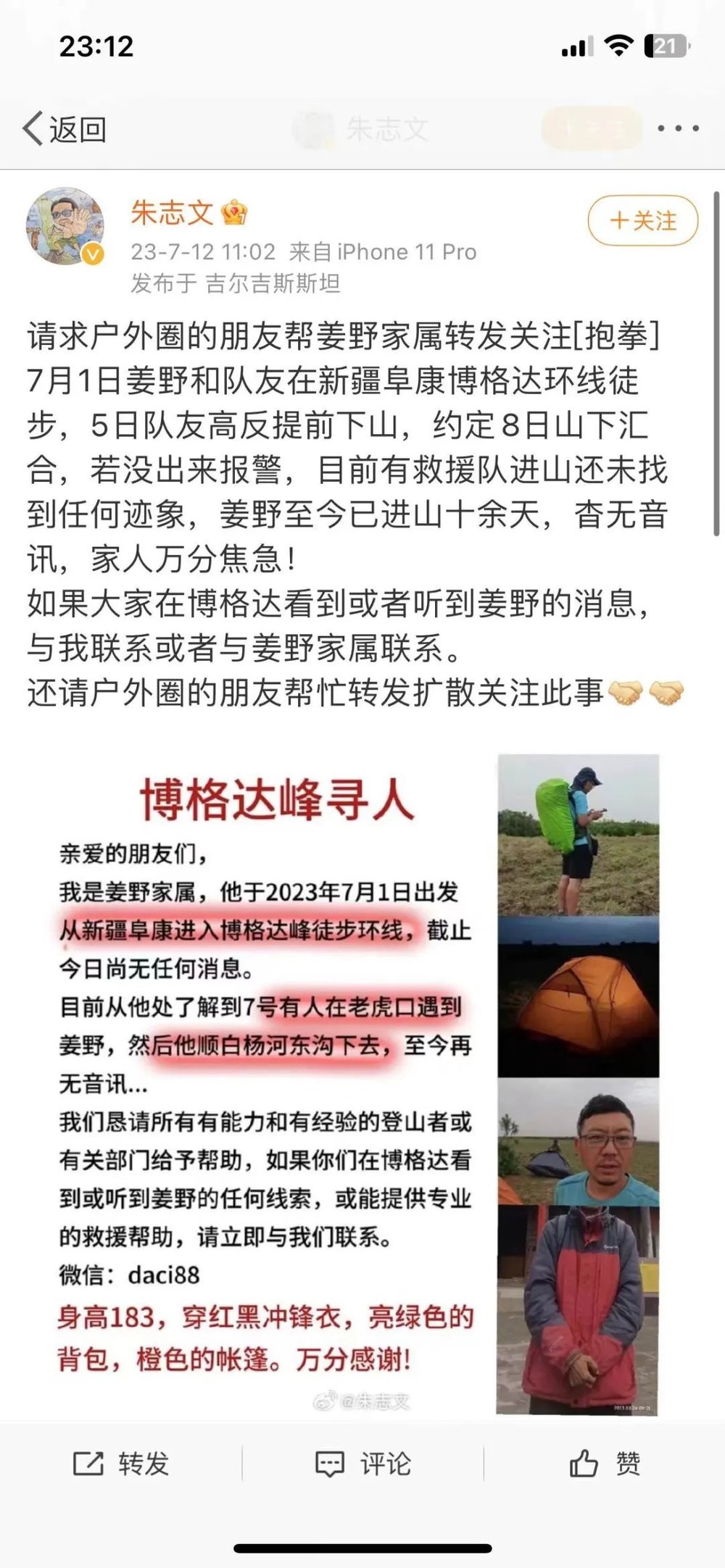Open 朱志文's profile avatar
725x1568 pixels.
coord(65,226)
